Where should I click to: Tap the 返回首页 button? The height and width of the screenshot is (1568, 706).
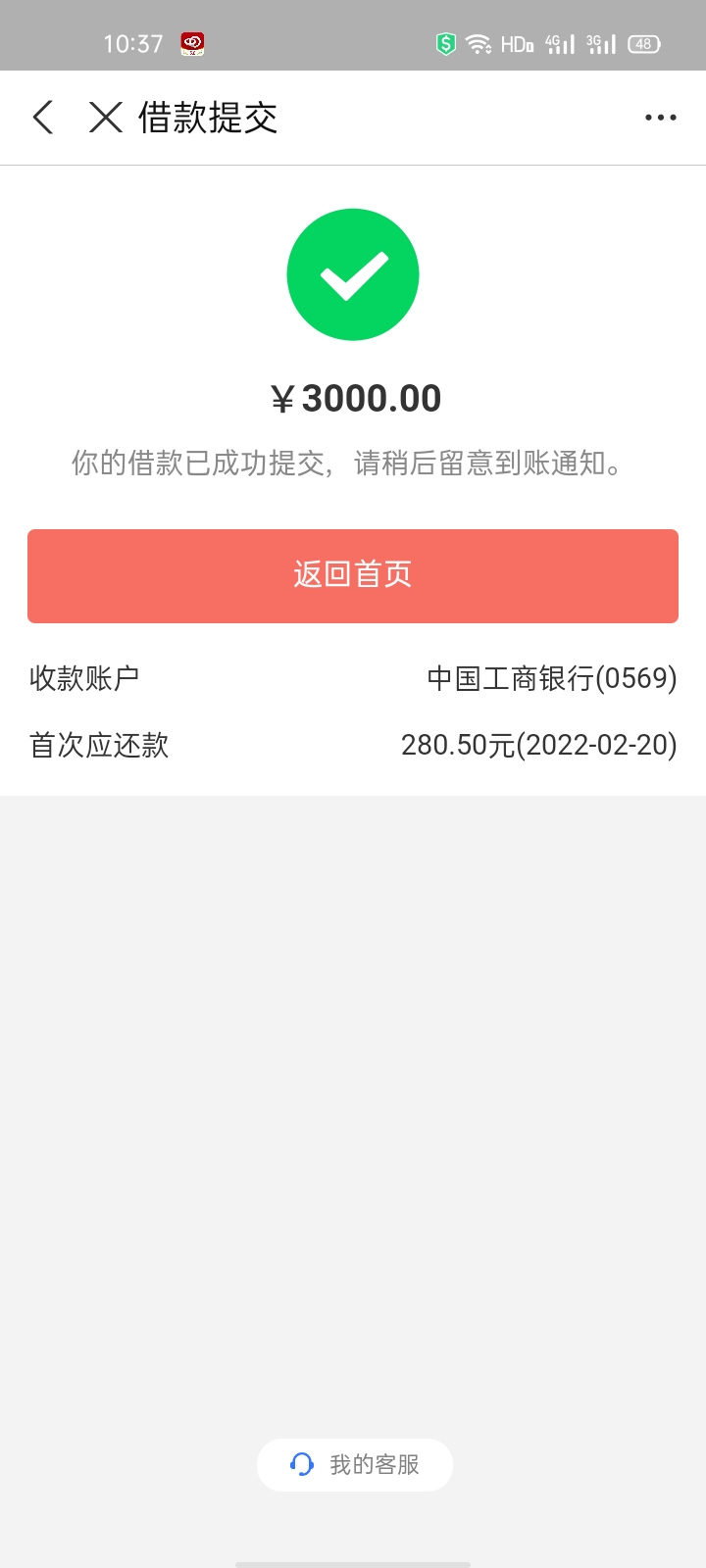pyautogui.click(x=353, y=575)
